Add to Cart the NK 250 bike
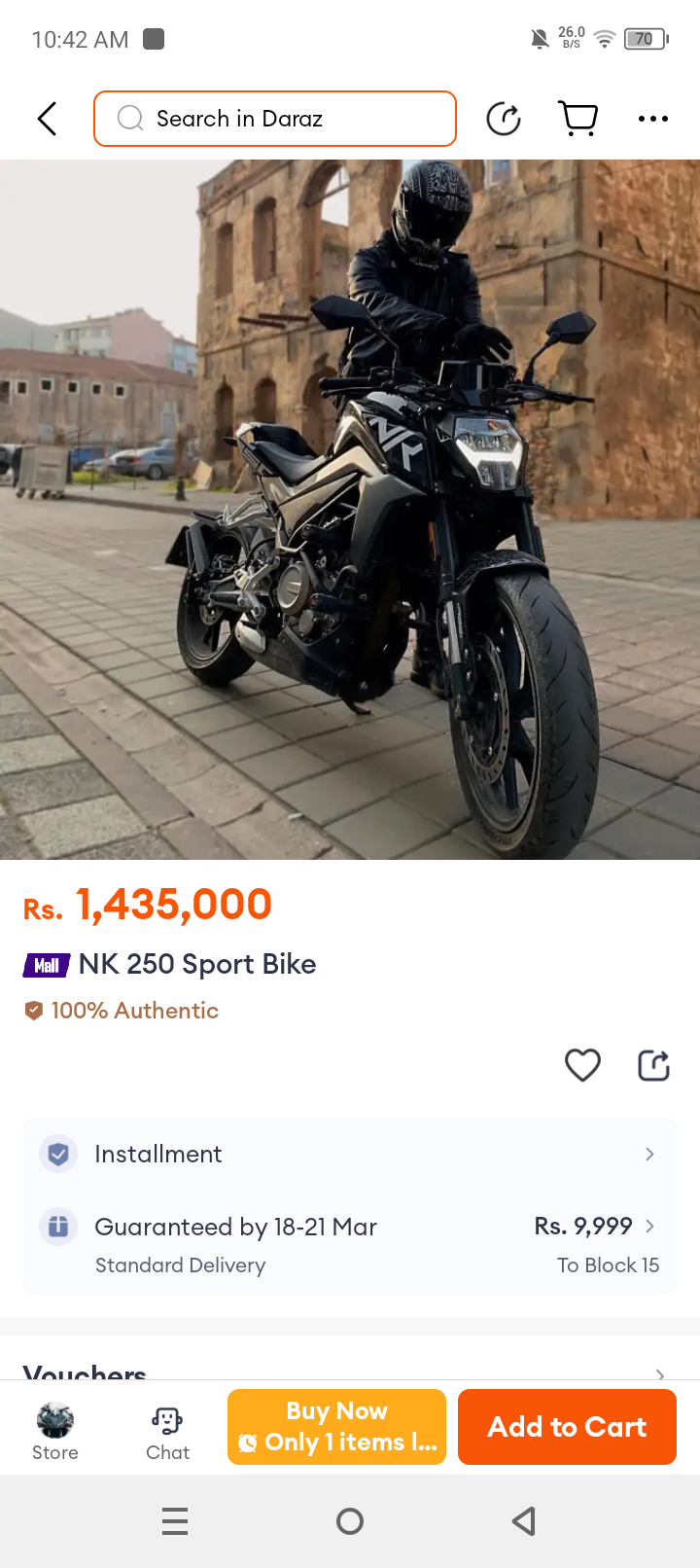Image resolution: width=700 pixels, height=1568 pixels. point(567,1427)
